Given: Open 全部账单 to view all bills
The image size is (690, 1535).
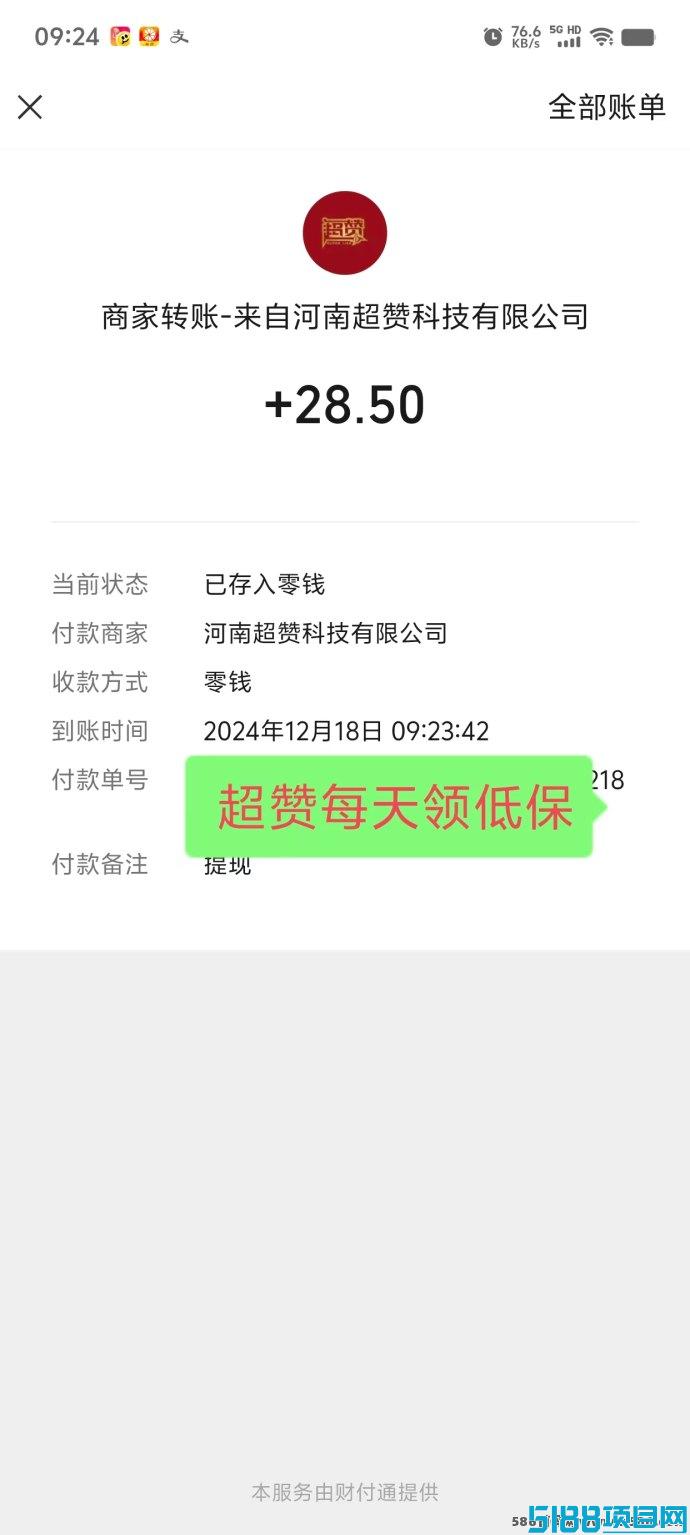Looking at the screenshot, I should coord(606,107).
